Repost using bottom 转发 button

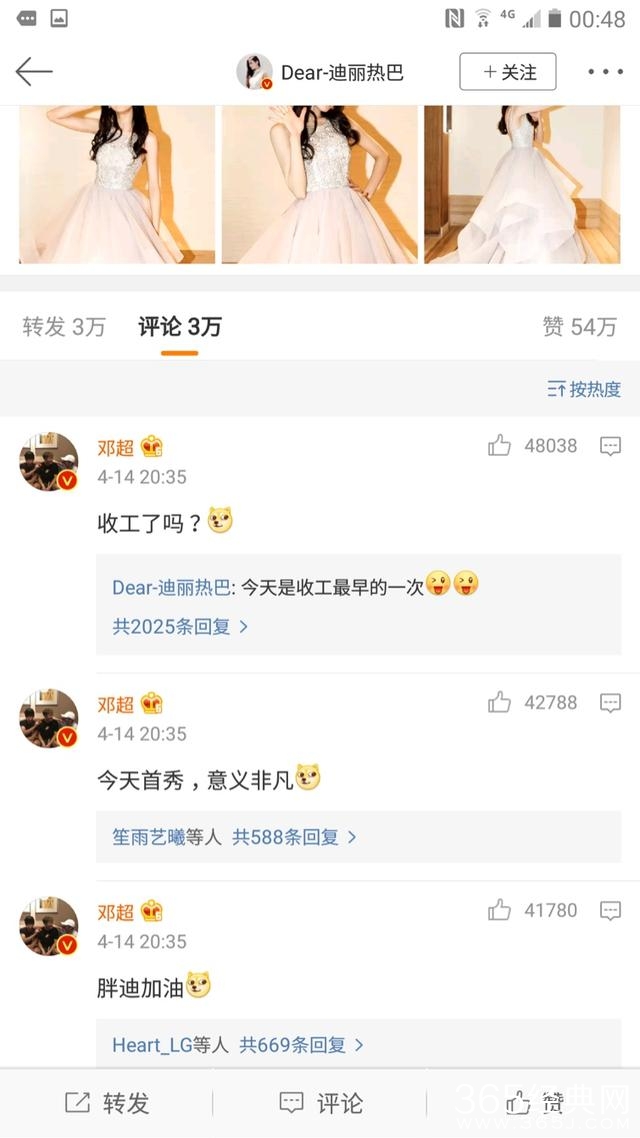point(107,1103)
